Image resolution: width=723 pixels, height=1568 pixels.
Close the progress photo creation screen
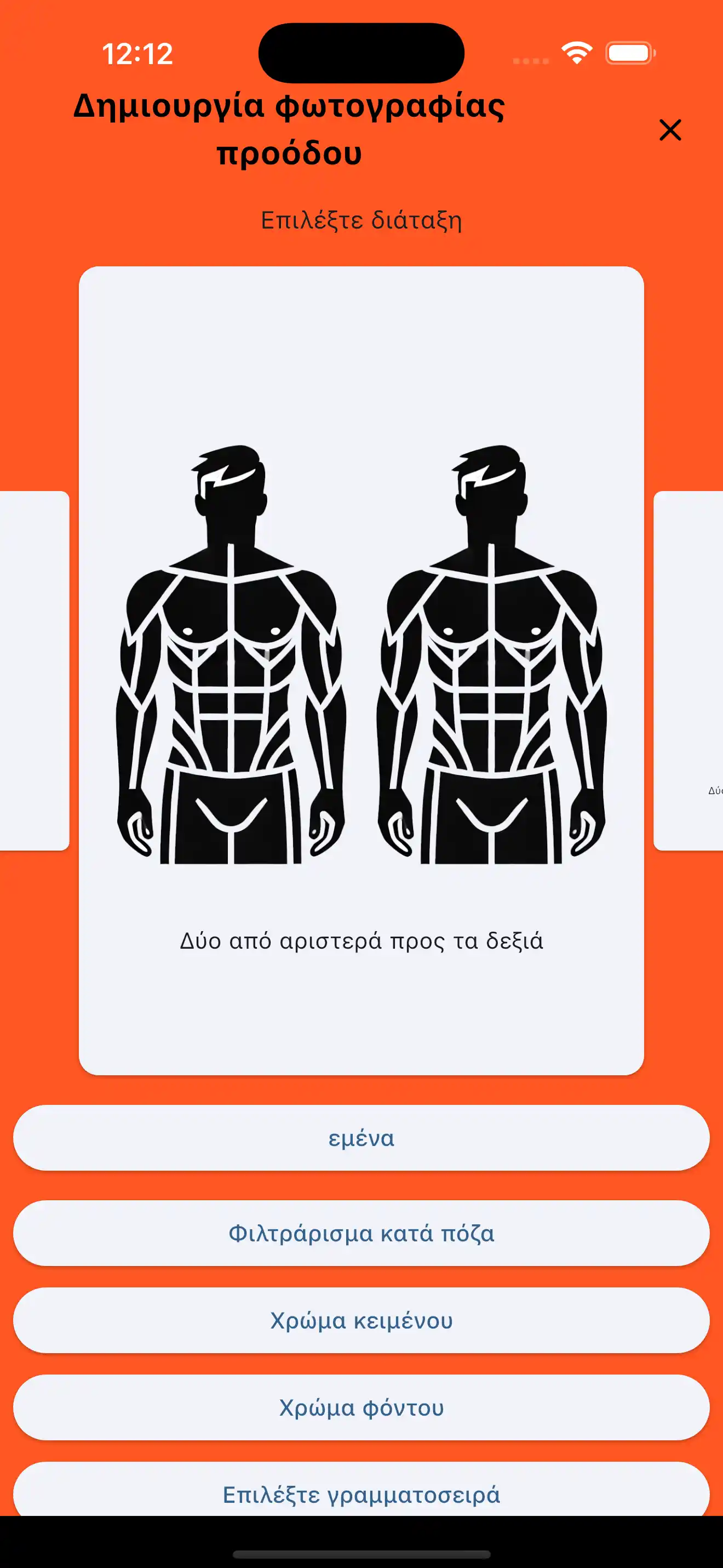(670, 130)
